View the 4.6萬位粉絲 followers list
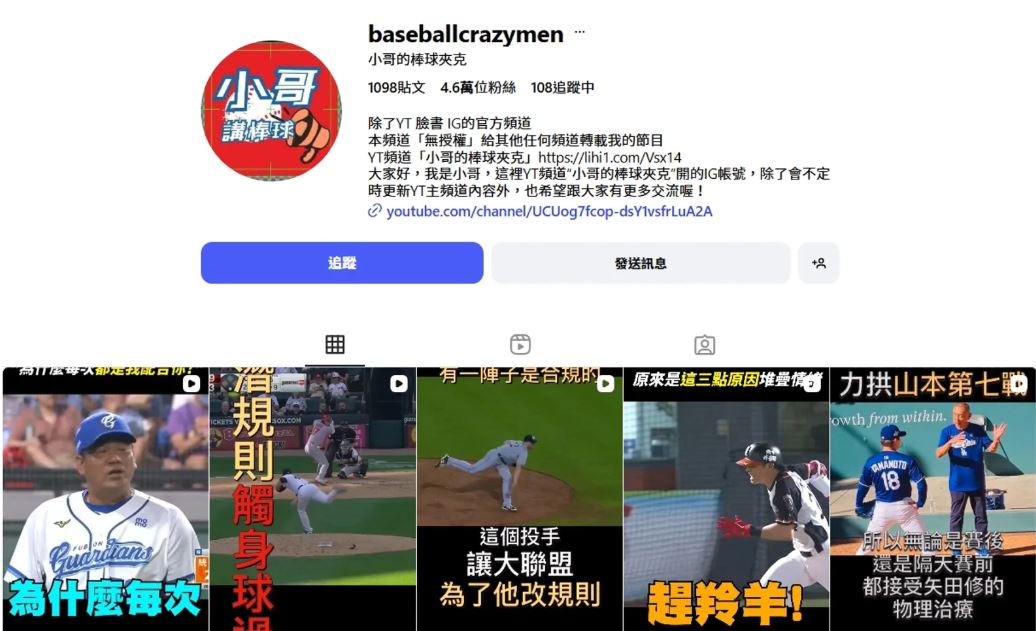 (x=478, y=88)
